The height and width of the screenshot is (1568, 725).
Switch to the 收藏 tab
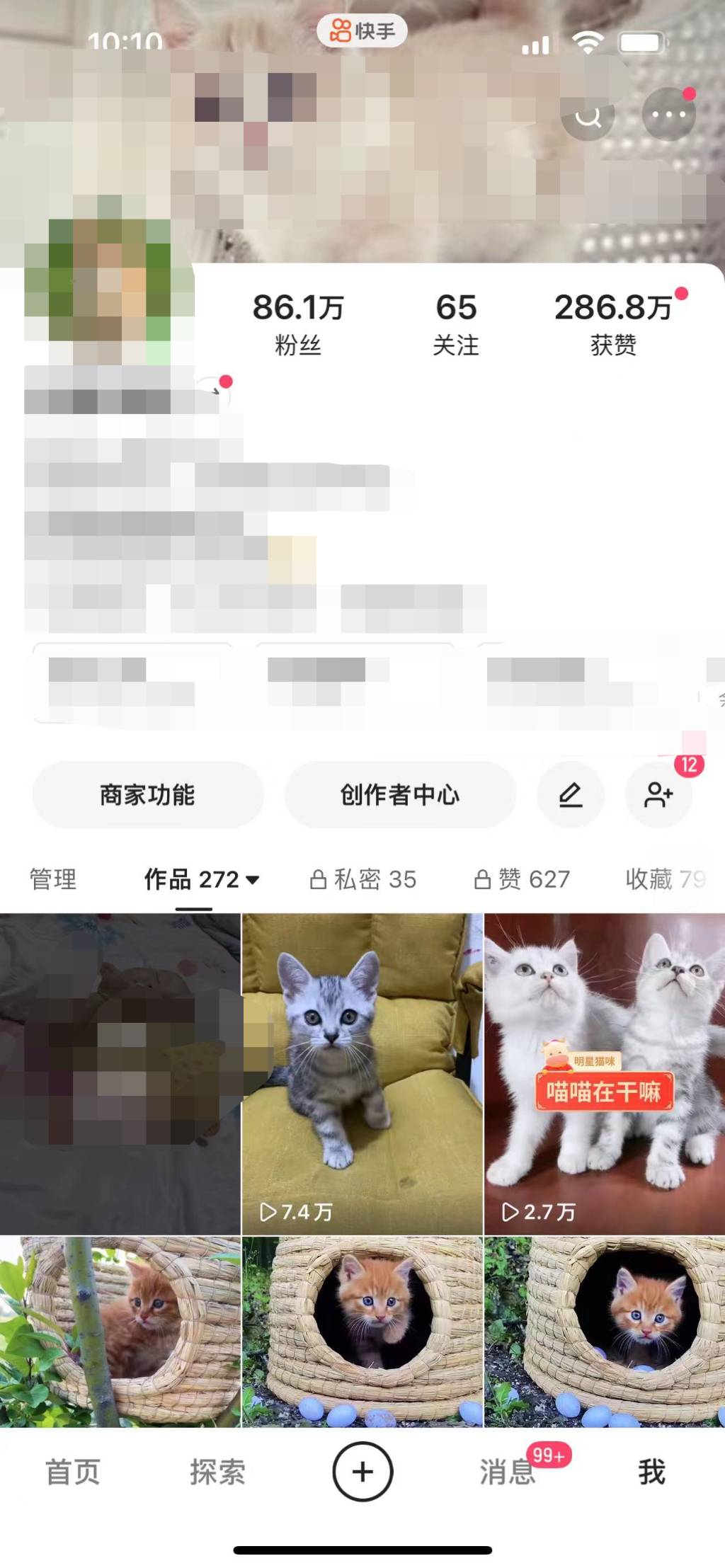click(x=664, y=879)
